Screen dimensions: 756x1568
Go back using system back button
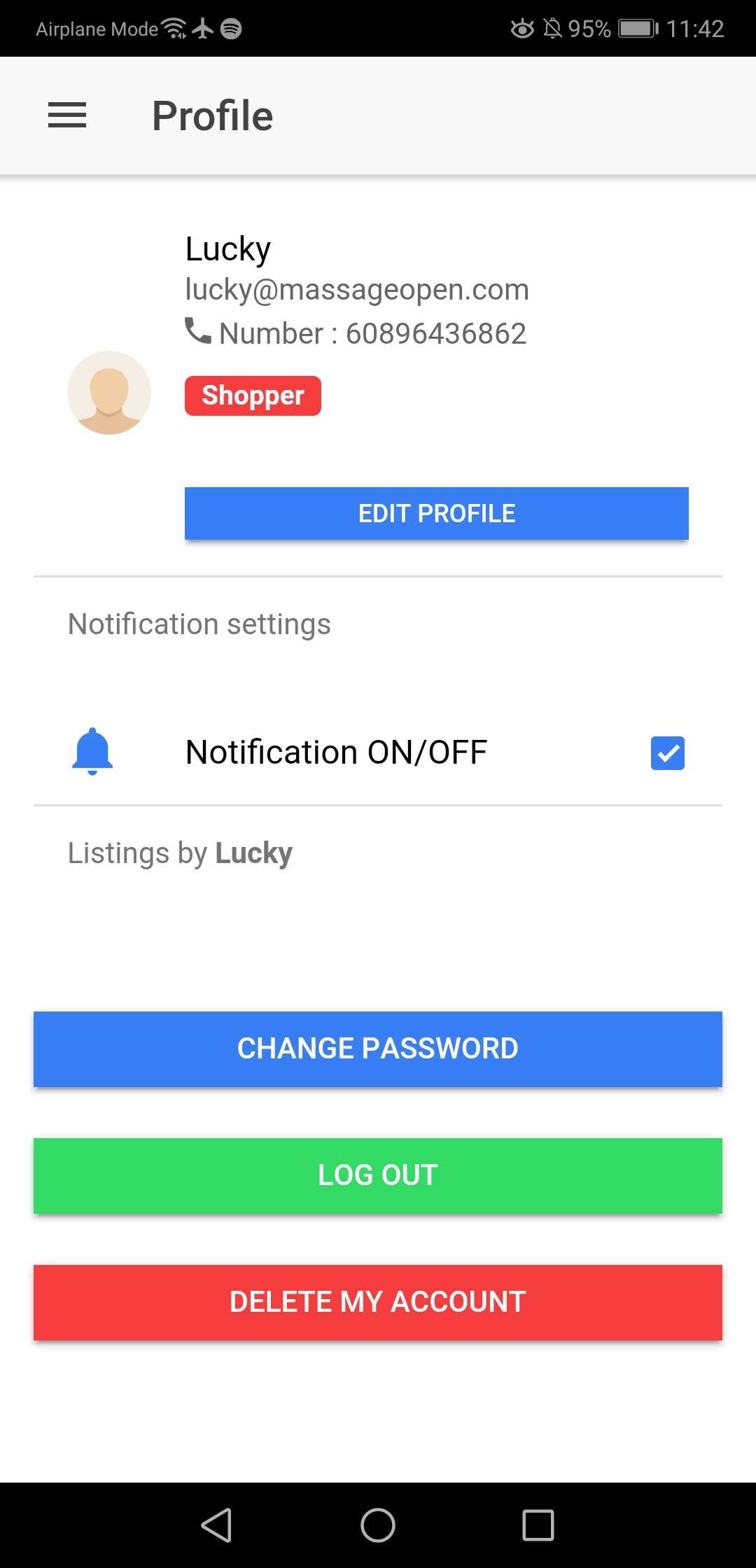coord(217,1525)
